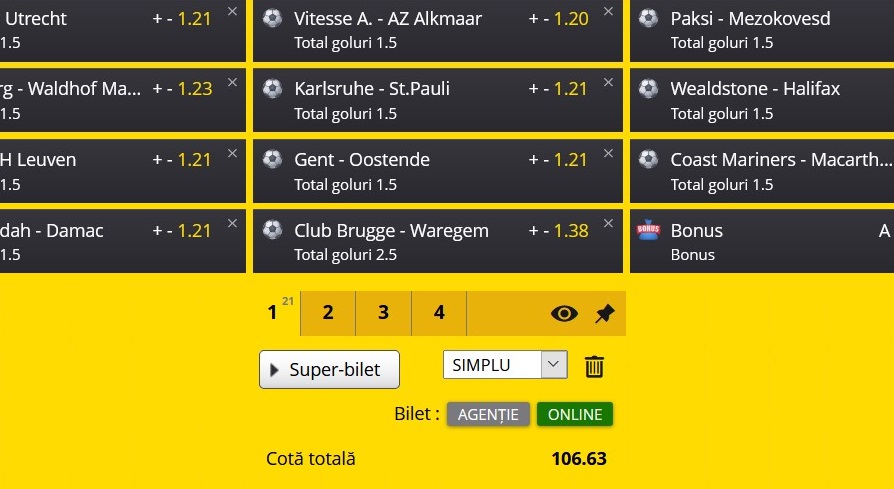
Task: Switch to ticket tab 4
Action: click(x=439, y=313)
